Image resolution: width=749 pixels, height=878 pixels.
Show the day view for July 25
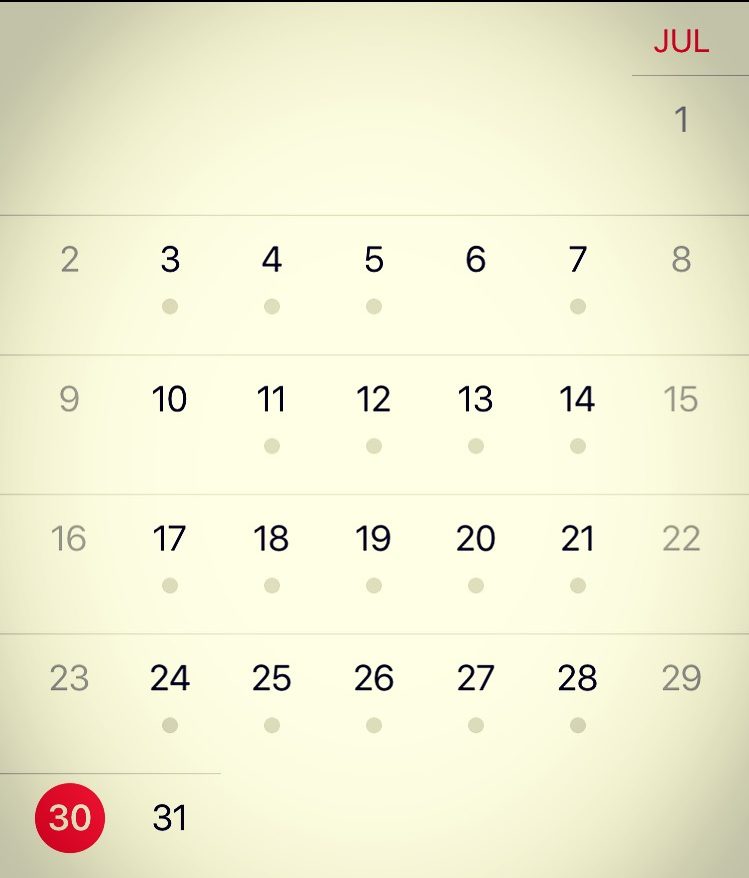coord(271,678)
